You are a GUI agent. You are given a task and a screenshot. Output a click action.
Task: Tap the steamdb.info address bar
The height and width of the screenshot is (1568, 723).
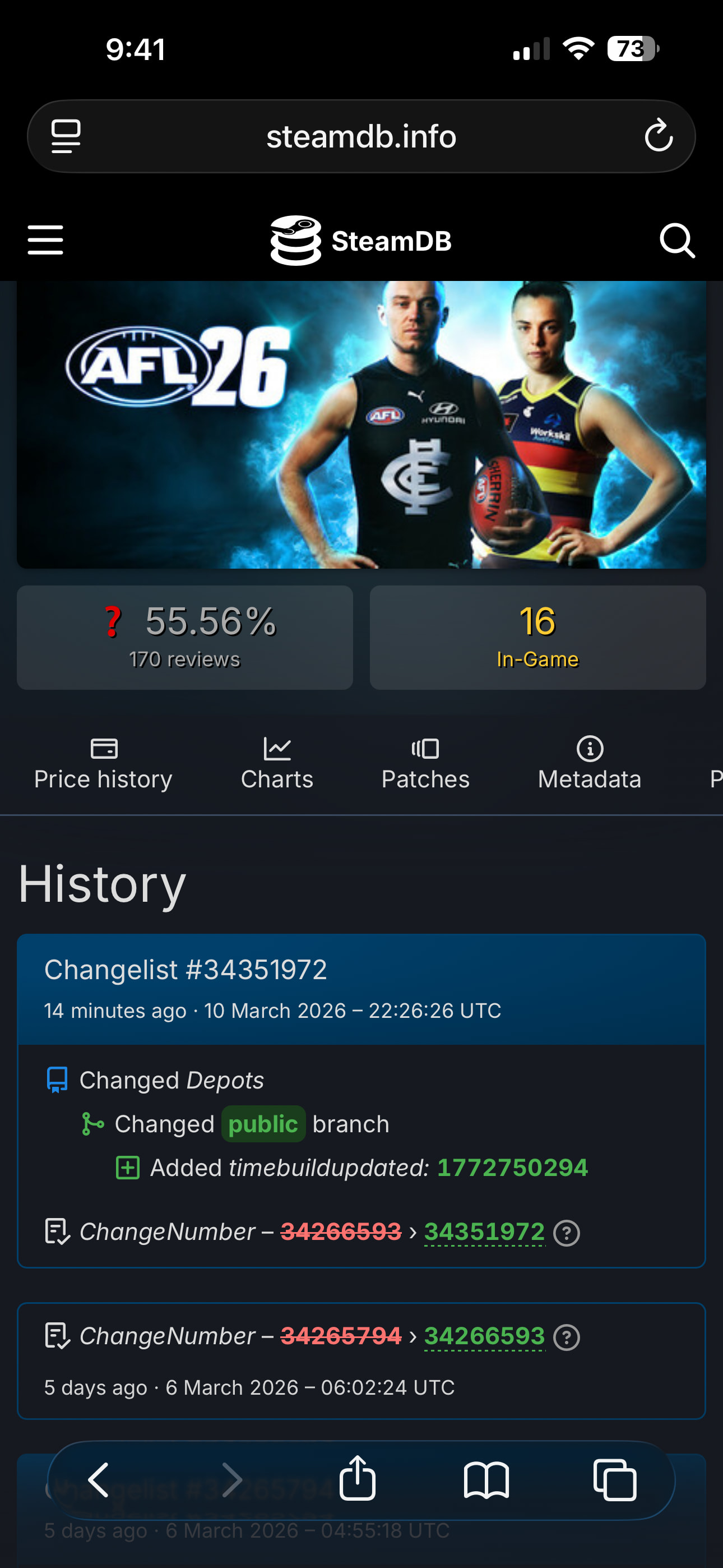tap(361, 136)
